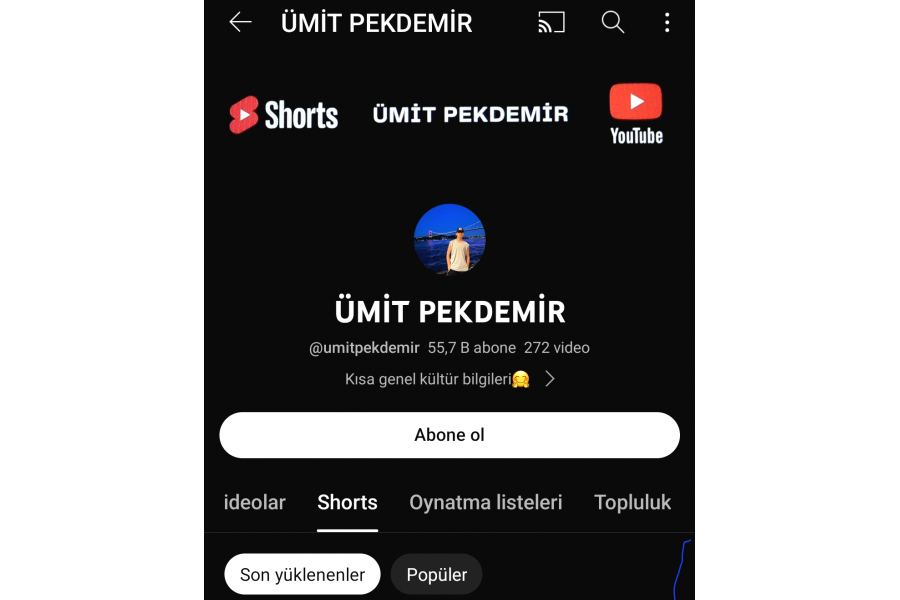Expand the channel description Kısa genel kültür bilgileri
This screenshot has width=900, height=600.
[450, 379]
